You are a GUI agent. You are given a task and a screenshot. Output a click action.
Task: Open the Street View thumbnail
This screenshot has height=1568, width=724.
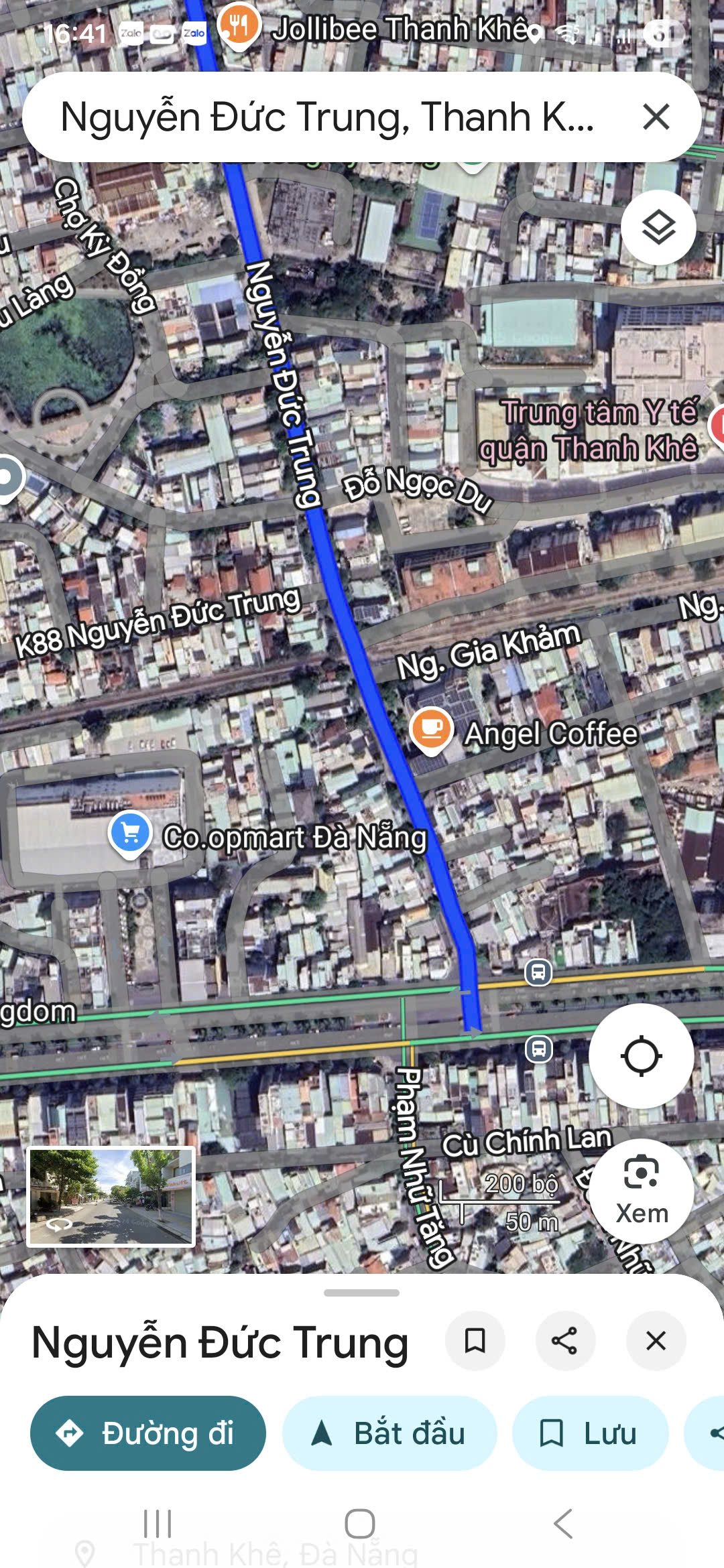click(x=111, y=1197)
